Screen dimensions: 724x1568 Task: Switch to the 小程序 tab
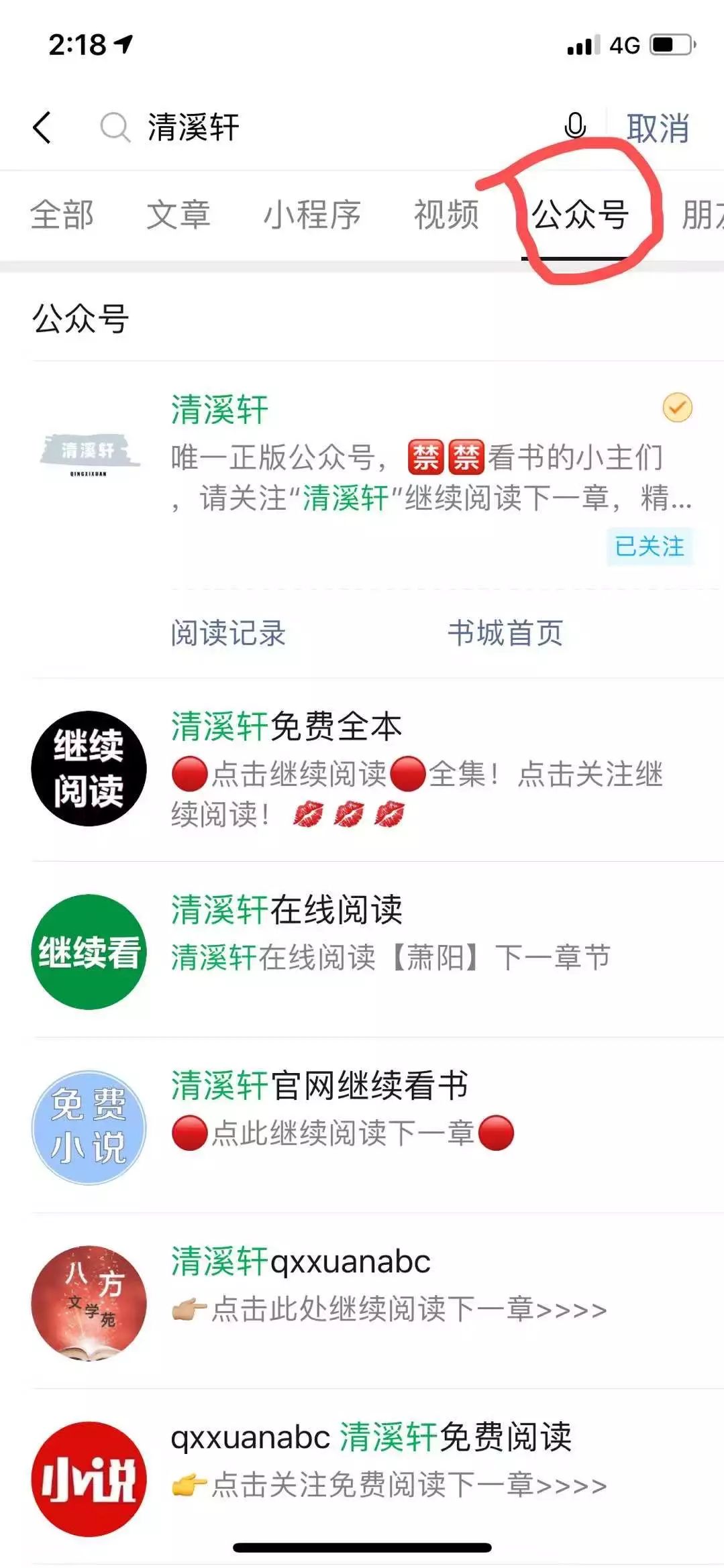point(312,215)
